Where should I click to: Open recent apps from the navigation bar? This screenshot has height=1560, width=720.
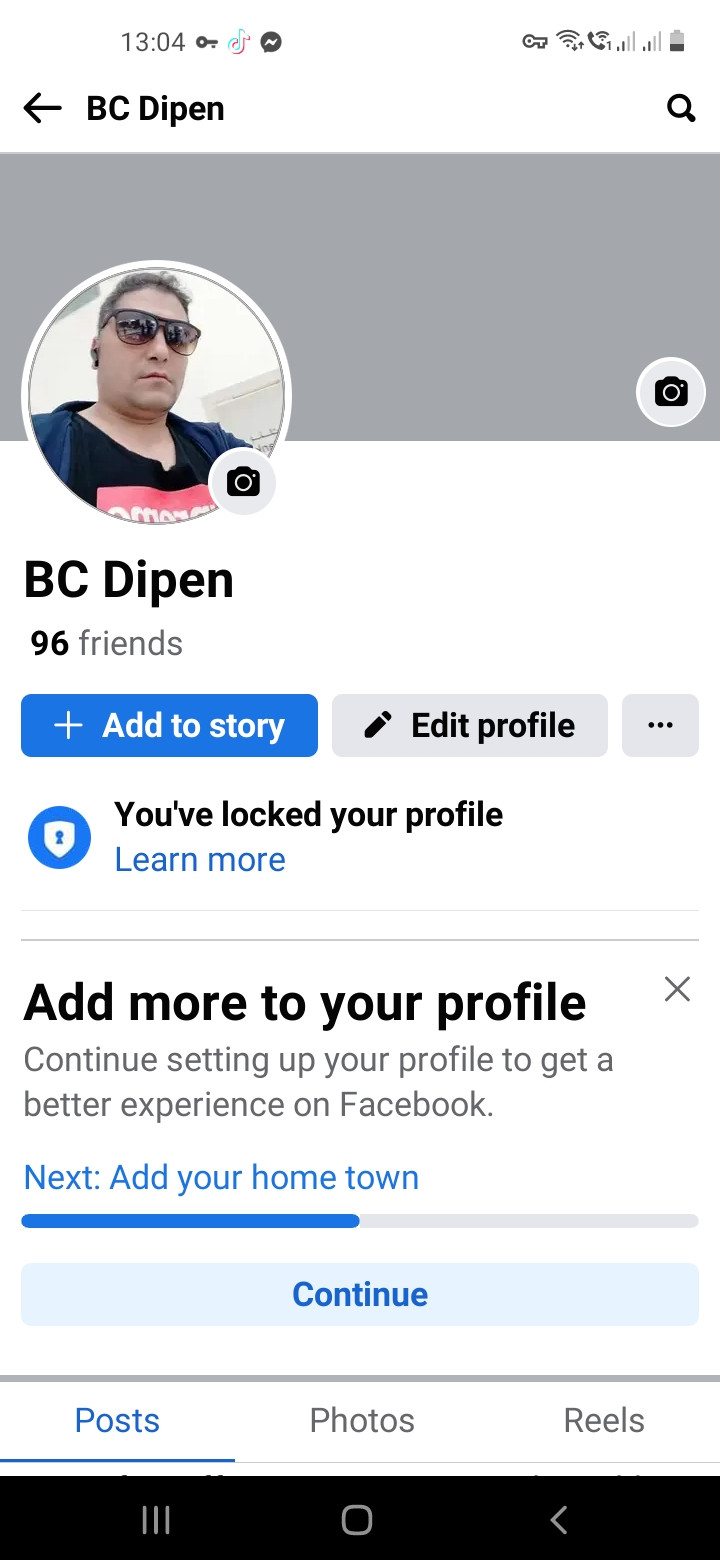click(156, 1520)
